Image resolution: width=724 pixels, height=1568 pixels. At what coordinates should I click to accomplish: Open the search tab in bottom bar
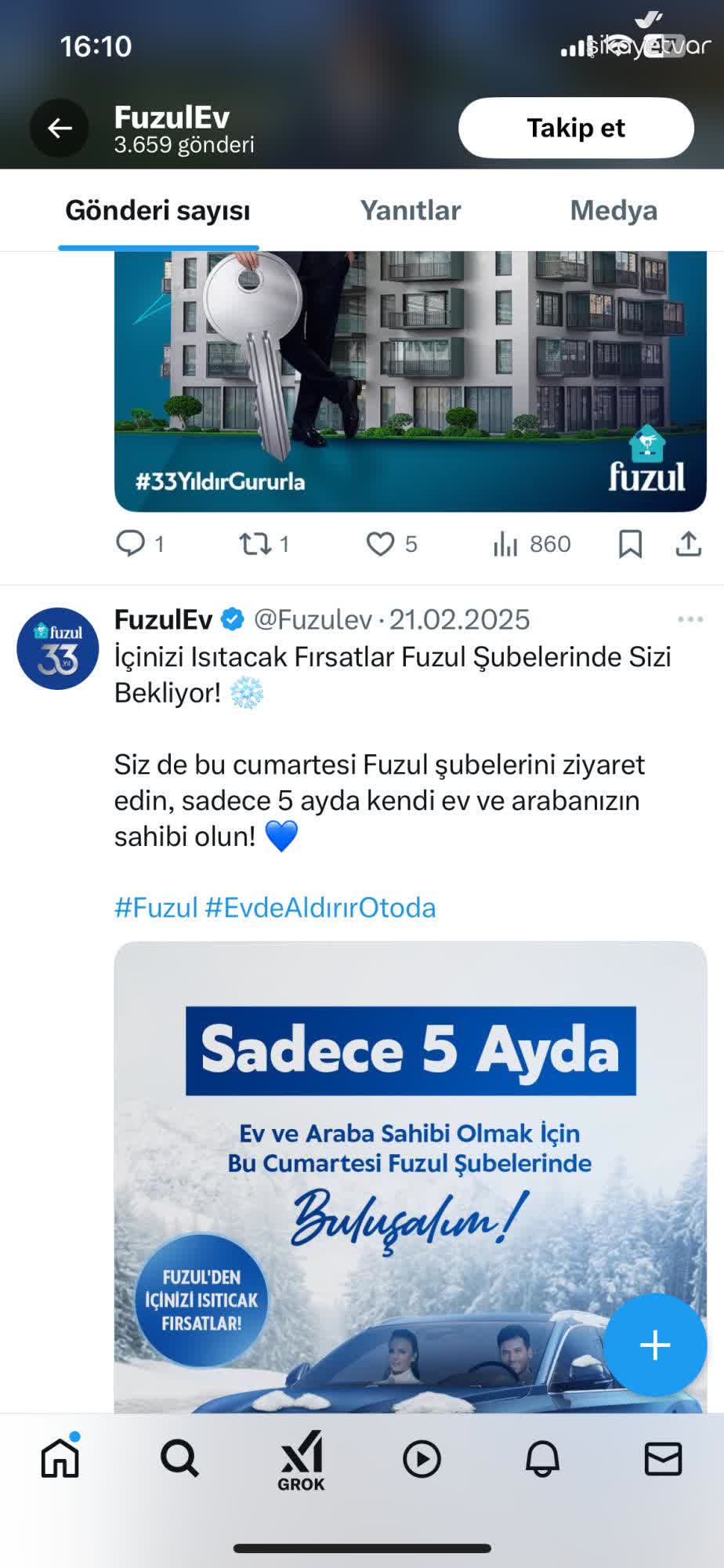179,1460
